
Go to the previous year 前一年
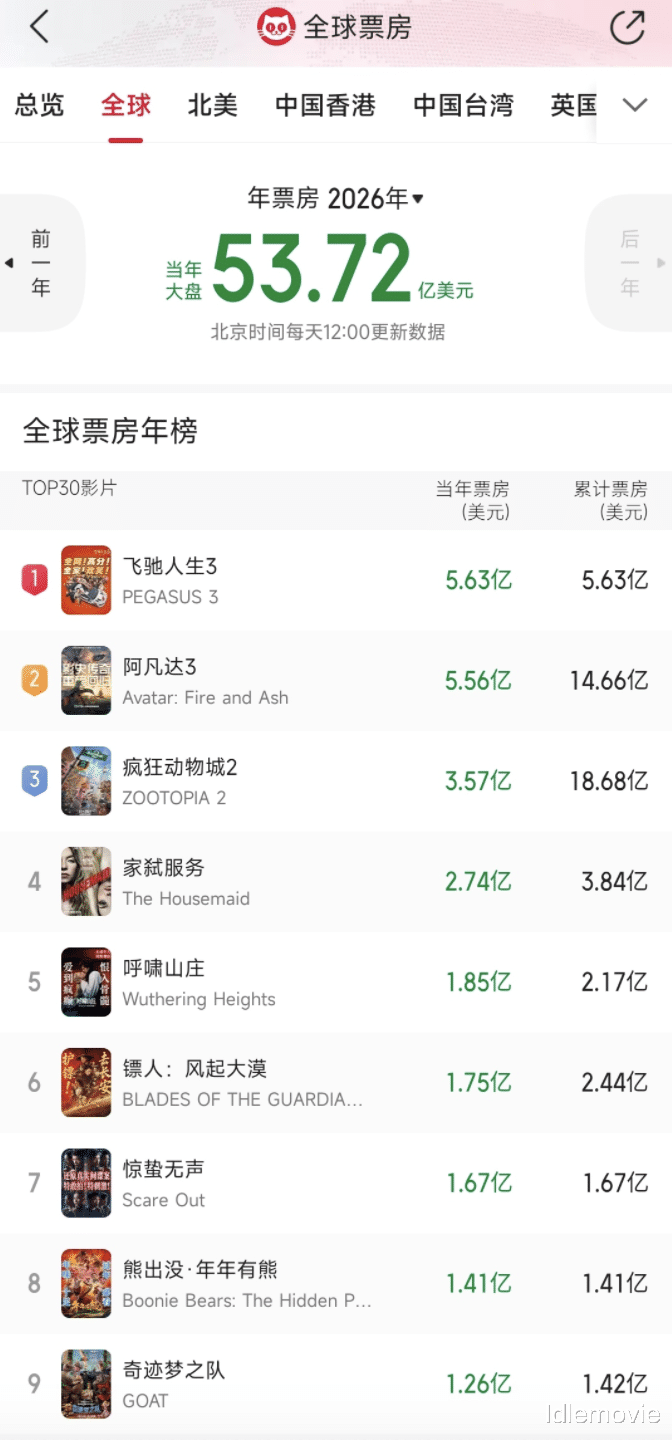click(x=40, y=263)
